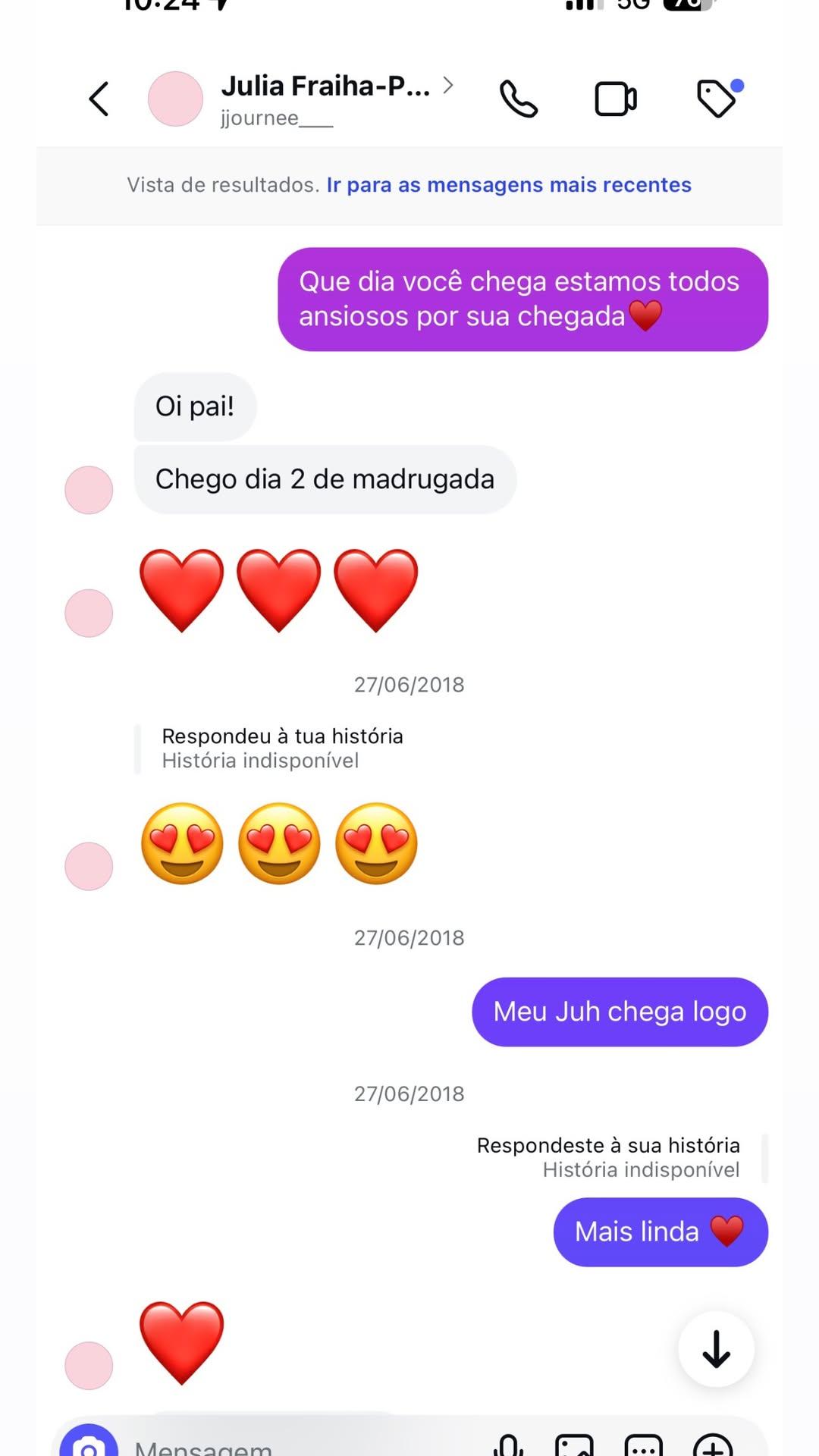Jump down with the arrow button
This screenshot has width=819, height=1456.
point(716,1349)
